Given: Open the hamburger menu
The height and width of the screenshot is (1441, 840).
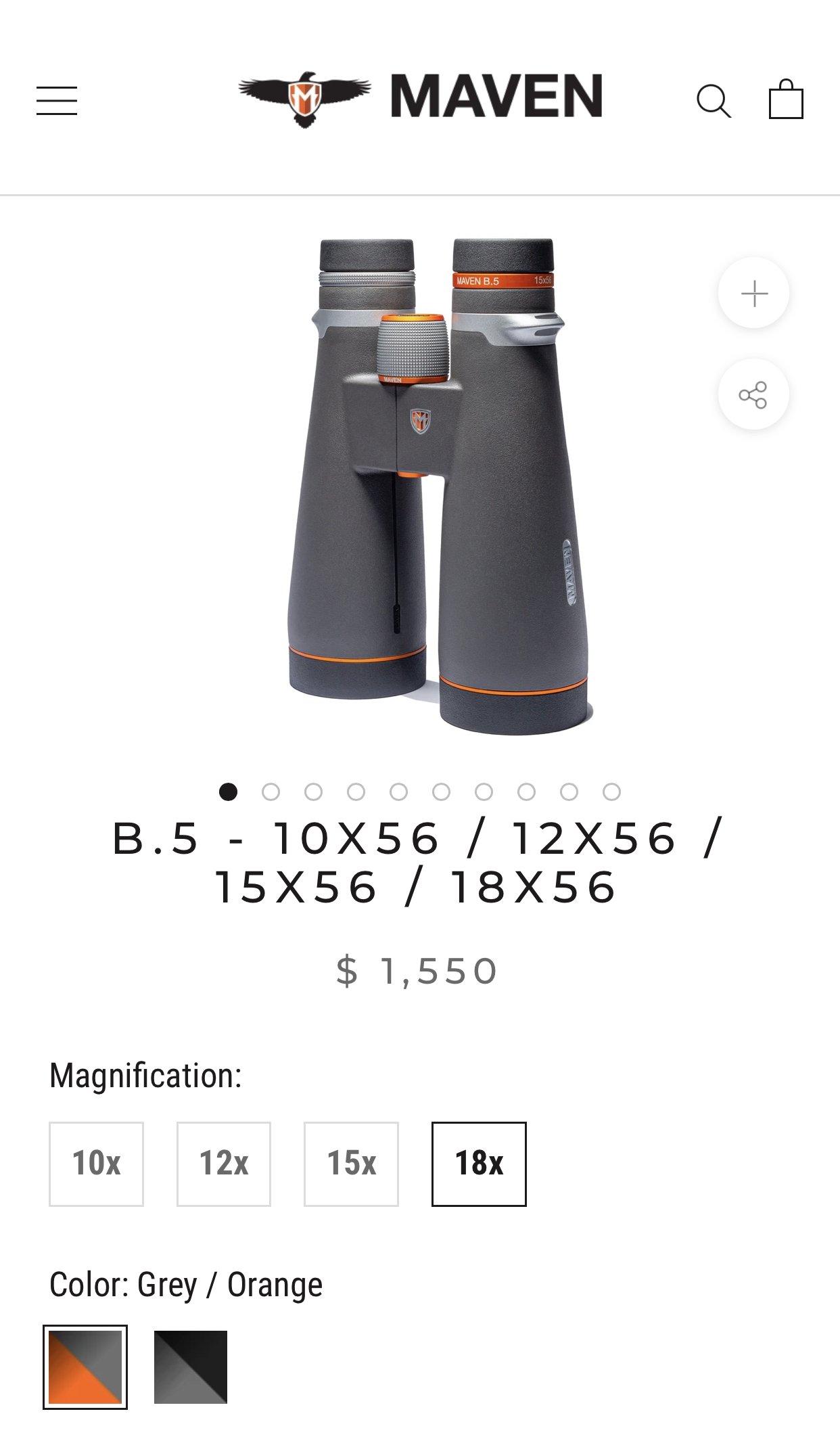Looking at the screenshot, I should [x=57, y=101].
